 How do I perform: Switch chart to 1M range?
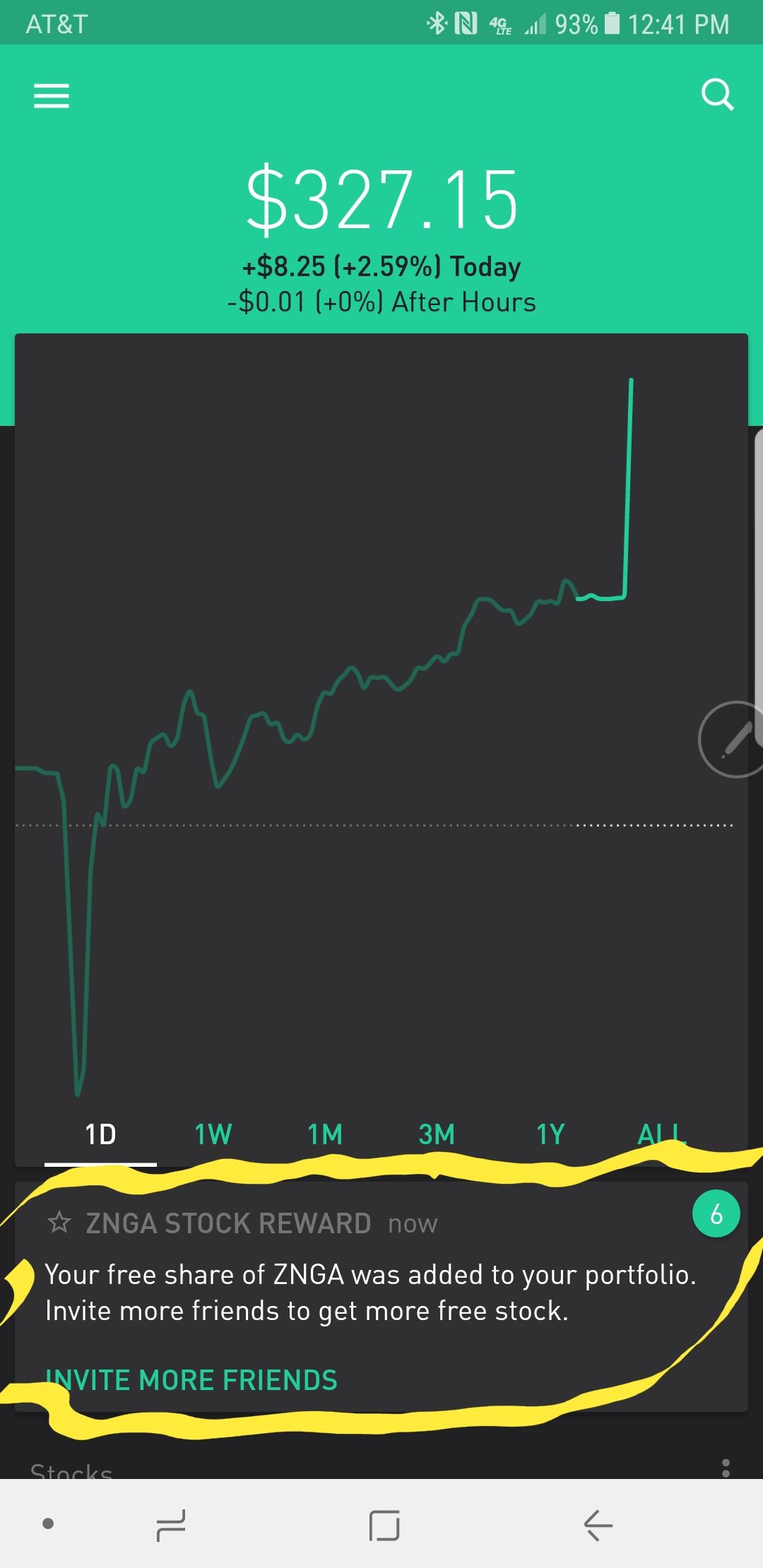(x=325, y=1135)
